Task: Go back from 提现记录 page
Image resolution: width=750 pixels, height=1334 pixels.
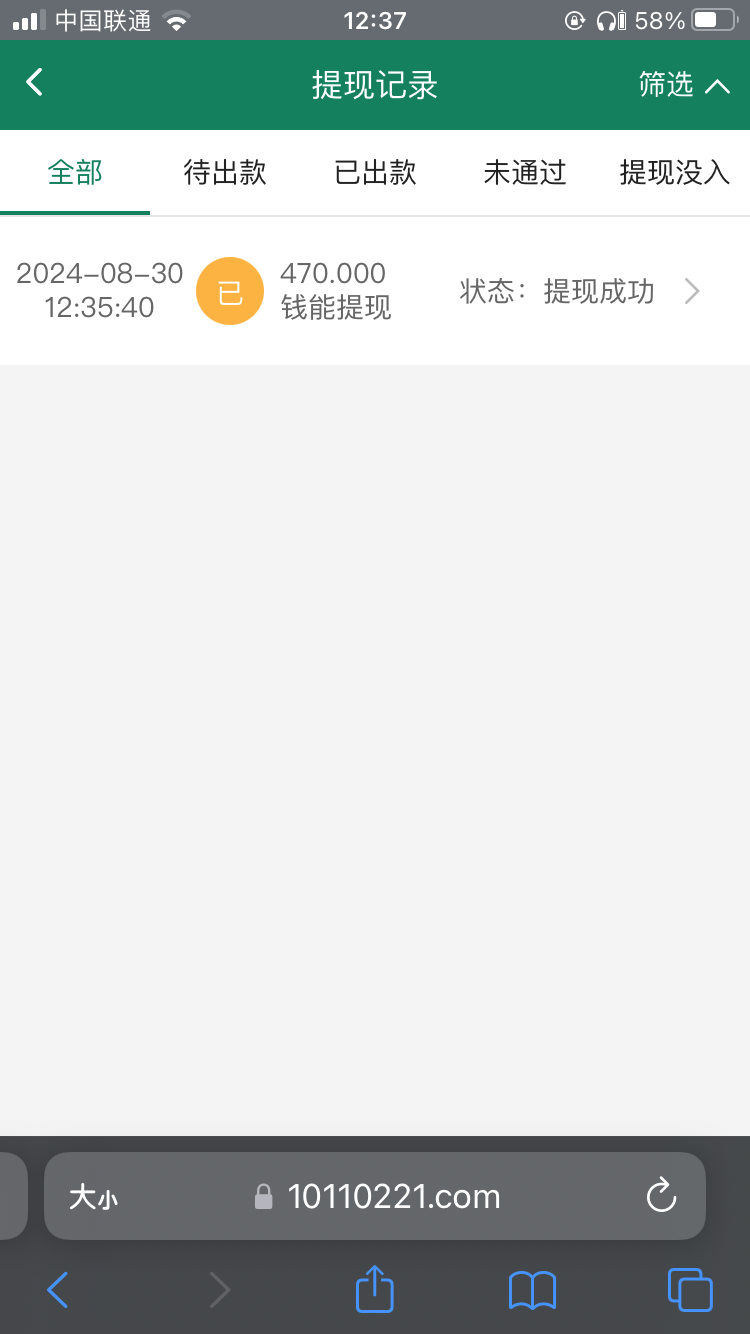Action: coord(35,83)
